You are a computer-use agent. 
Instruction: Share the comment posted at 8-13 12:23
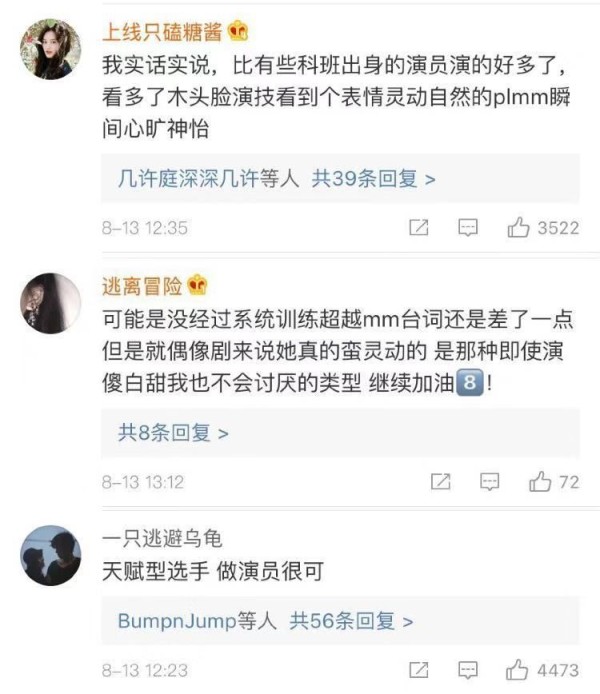click(420, 669)
